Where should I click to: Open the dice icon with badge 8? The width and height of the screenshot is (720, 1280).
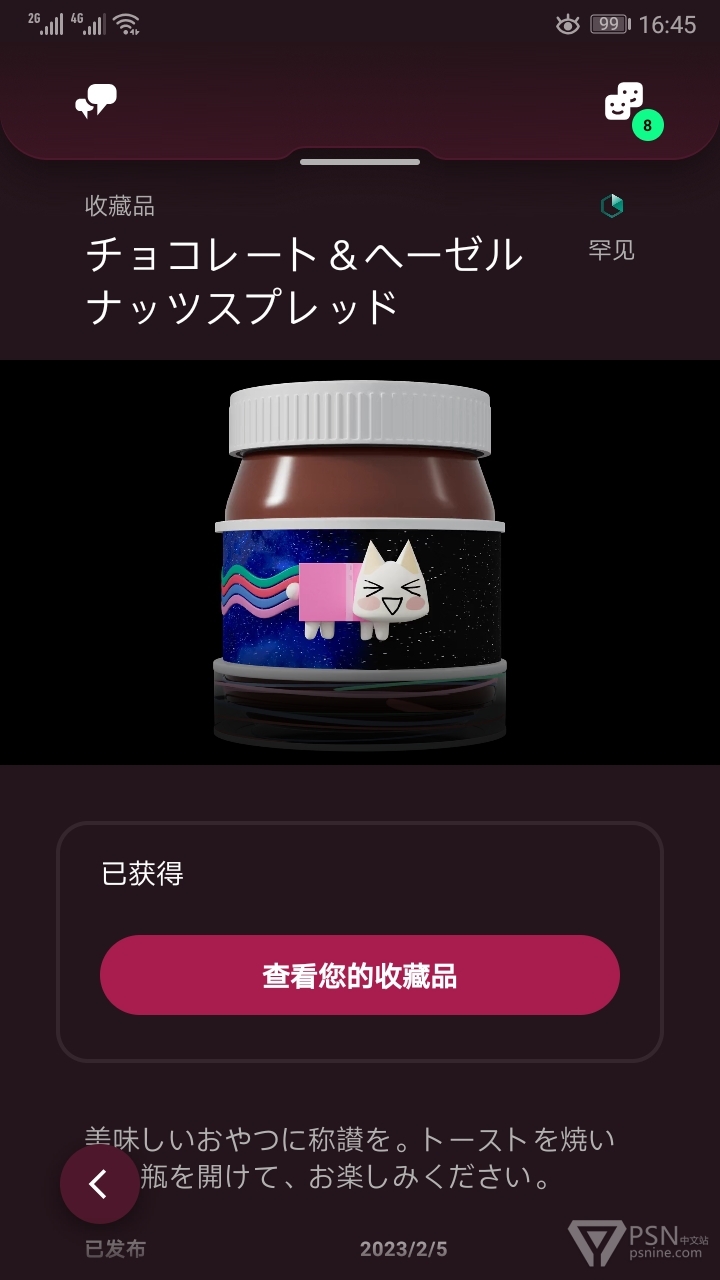pyautogui.click(x=626, y=102)
